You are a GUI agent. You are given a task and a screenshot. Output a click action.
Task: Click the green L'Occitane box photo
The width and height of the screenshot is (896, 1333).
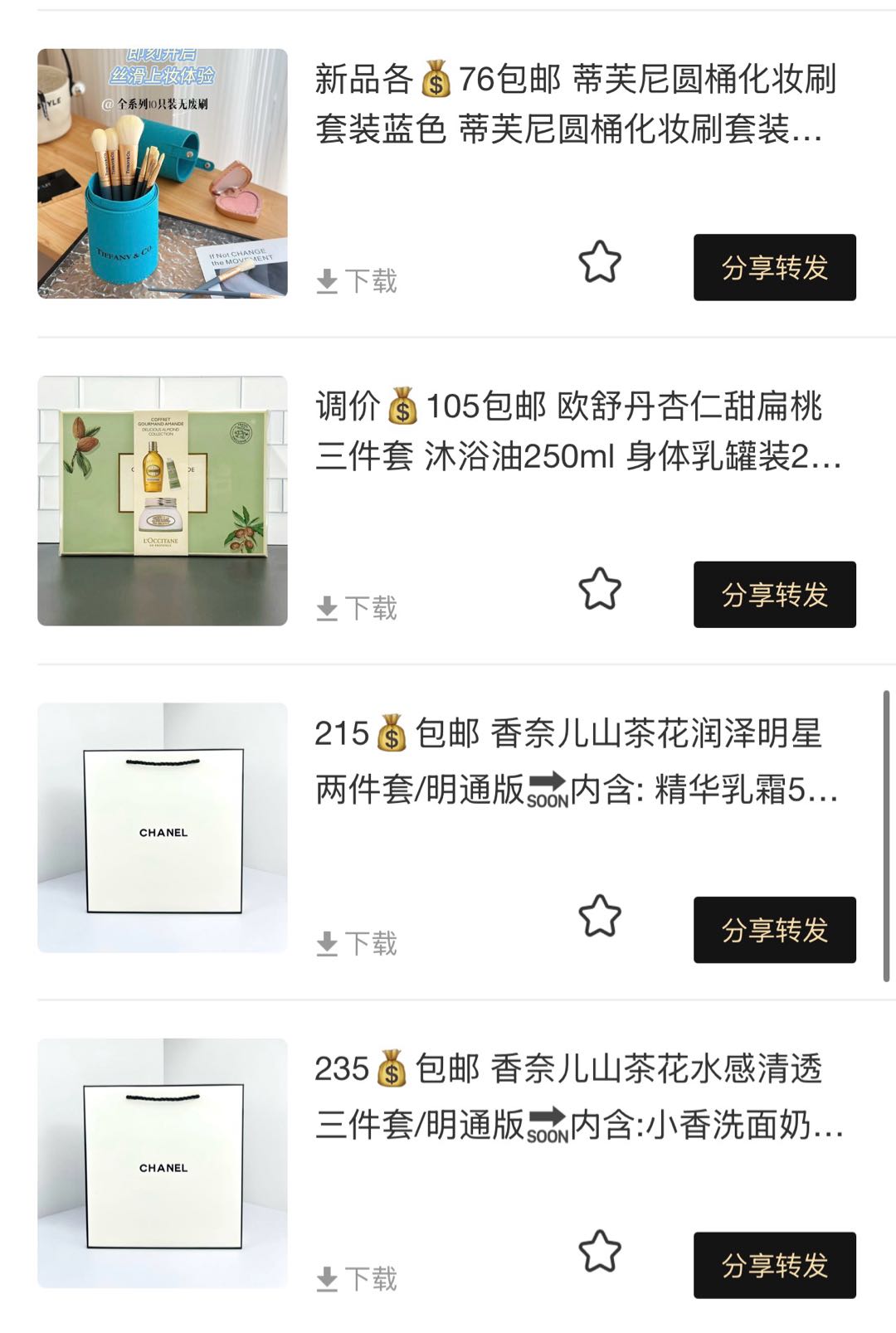163,498
